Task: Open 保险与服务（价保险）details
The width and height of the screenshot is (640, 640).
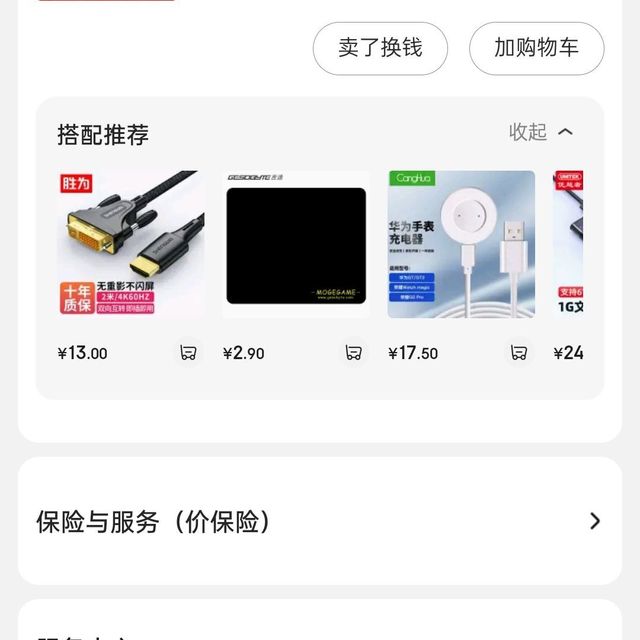Action: pos(320,521)
